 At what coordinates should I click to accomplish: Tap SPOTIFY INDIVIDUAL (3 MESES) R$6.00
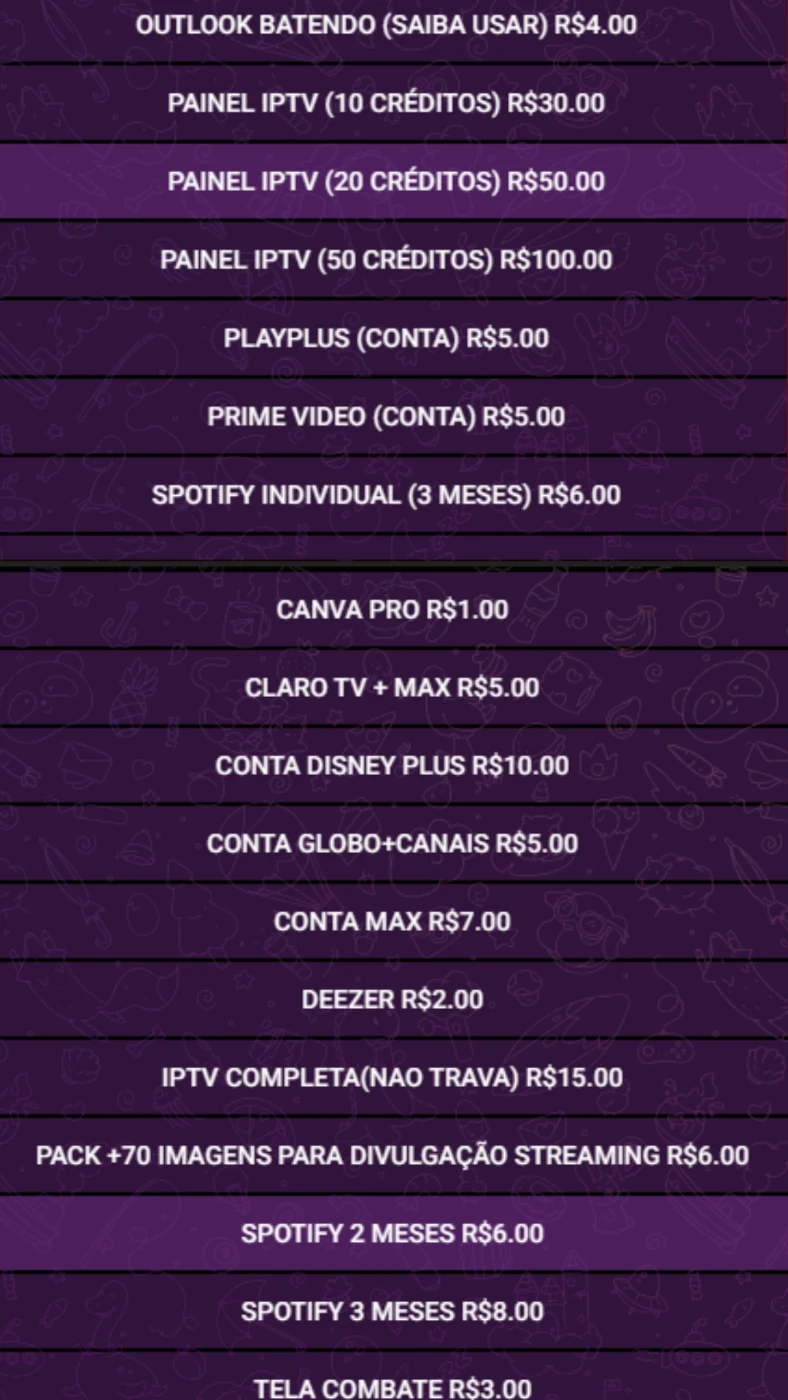tap(386, 494)
